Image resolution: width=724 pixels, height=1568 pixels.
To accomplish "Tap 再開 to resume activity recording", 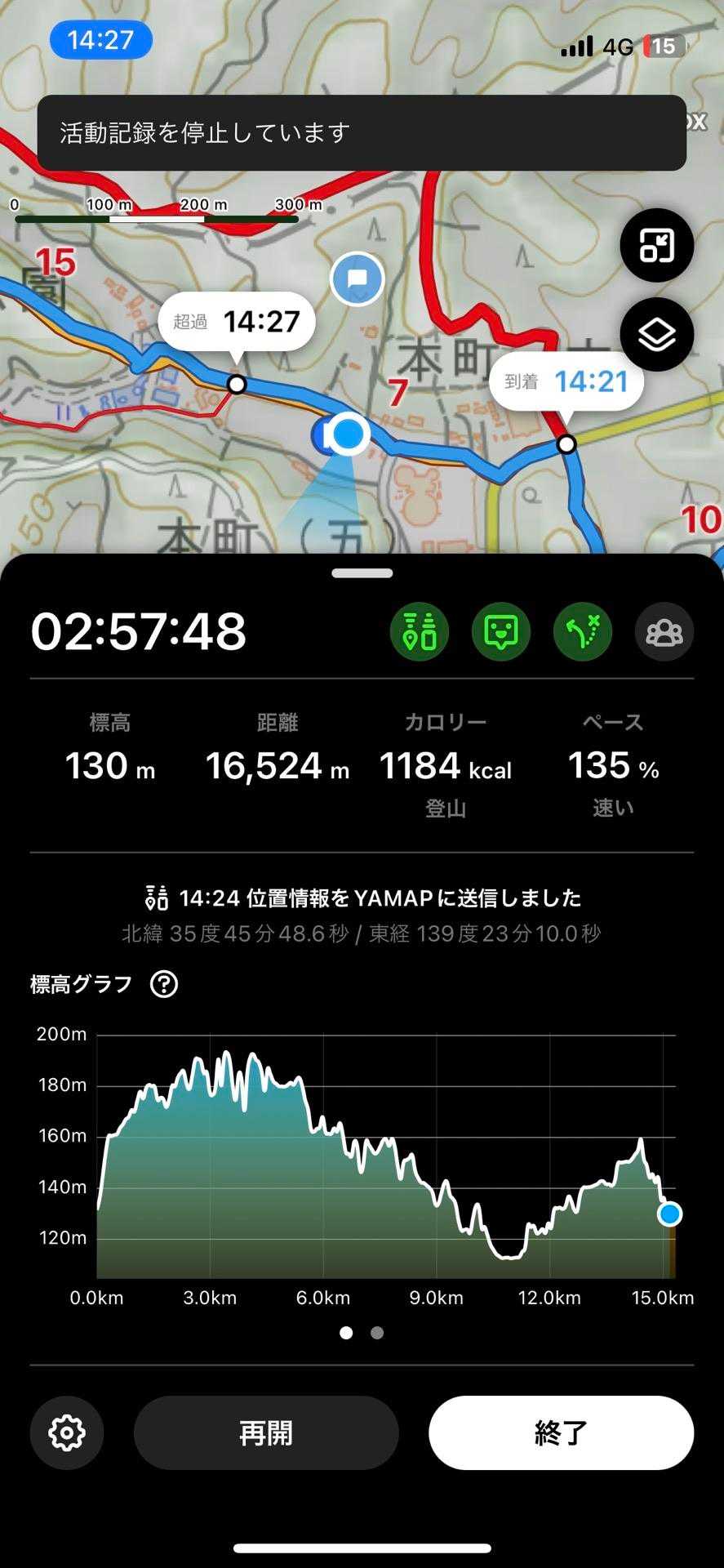I will [266, 1432].
